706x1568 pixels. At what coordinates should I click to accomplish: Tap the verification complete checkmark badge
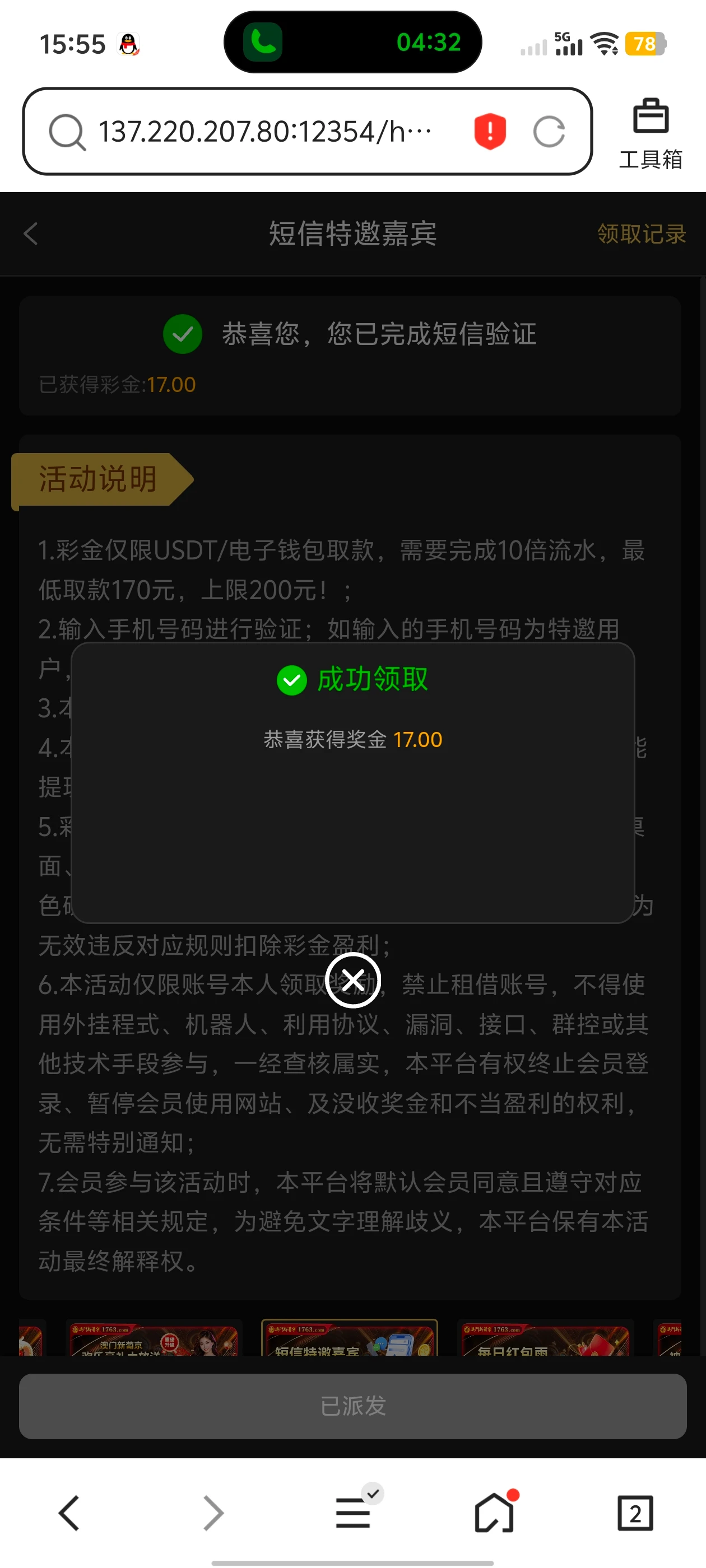coord(181,334)
